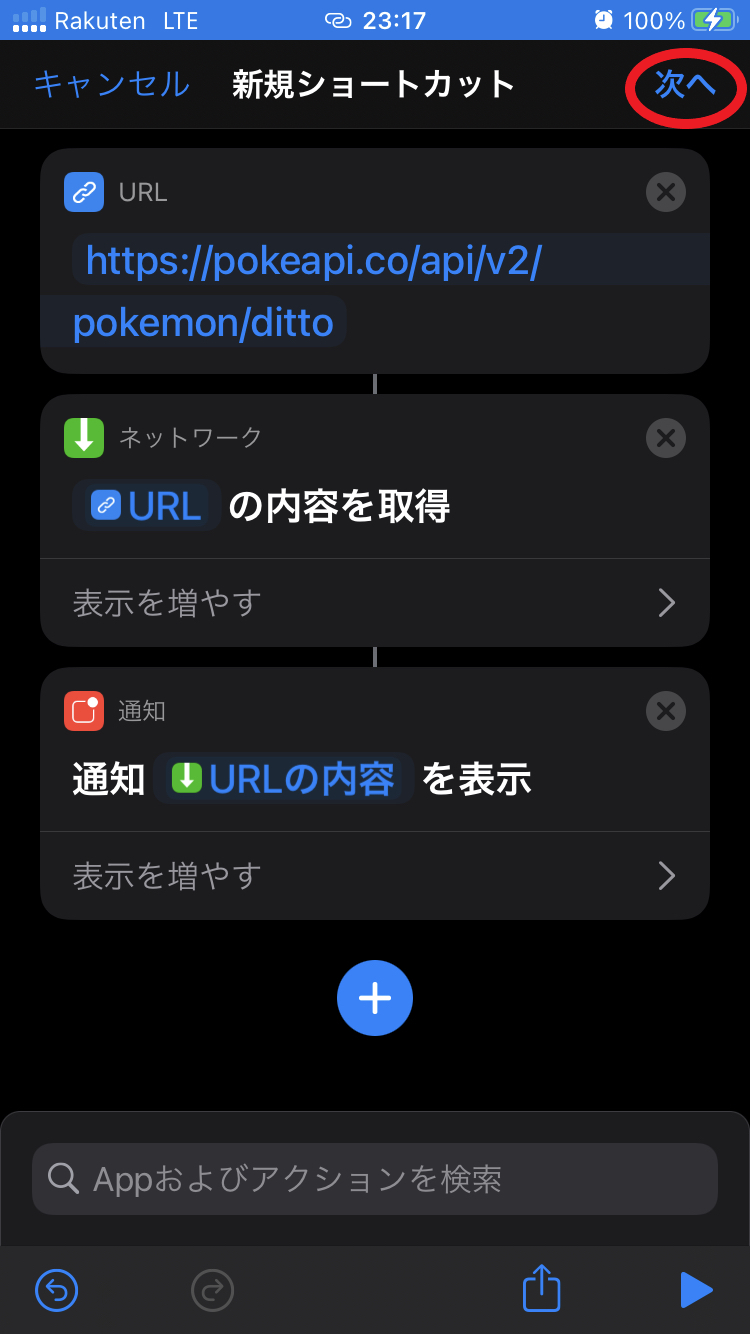Tap the undo arrow icon
Viewport: 750px width, 1334px height.
(56, 1290)
